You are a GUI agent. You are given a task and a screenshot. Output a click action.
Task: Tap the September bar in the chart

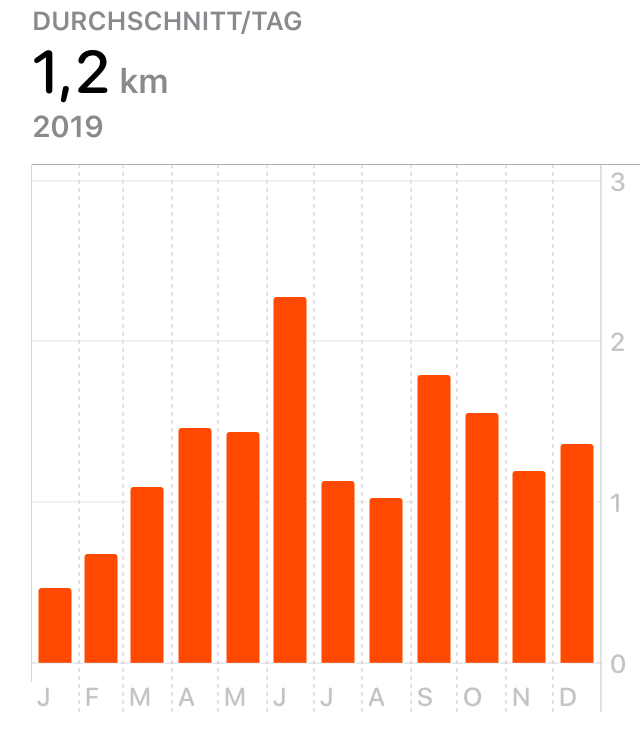(x=434, y=519)
